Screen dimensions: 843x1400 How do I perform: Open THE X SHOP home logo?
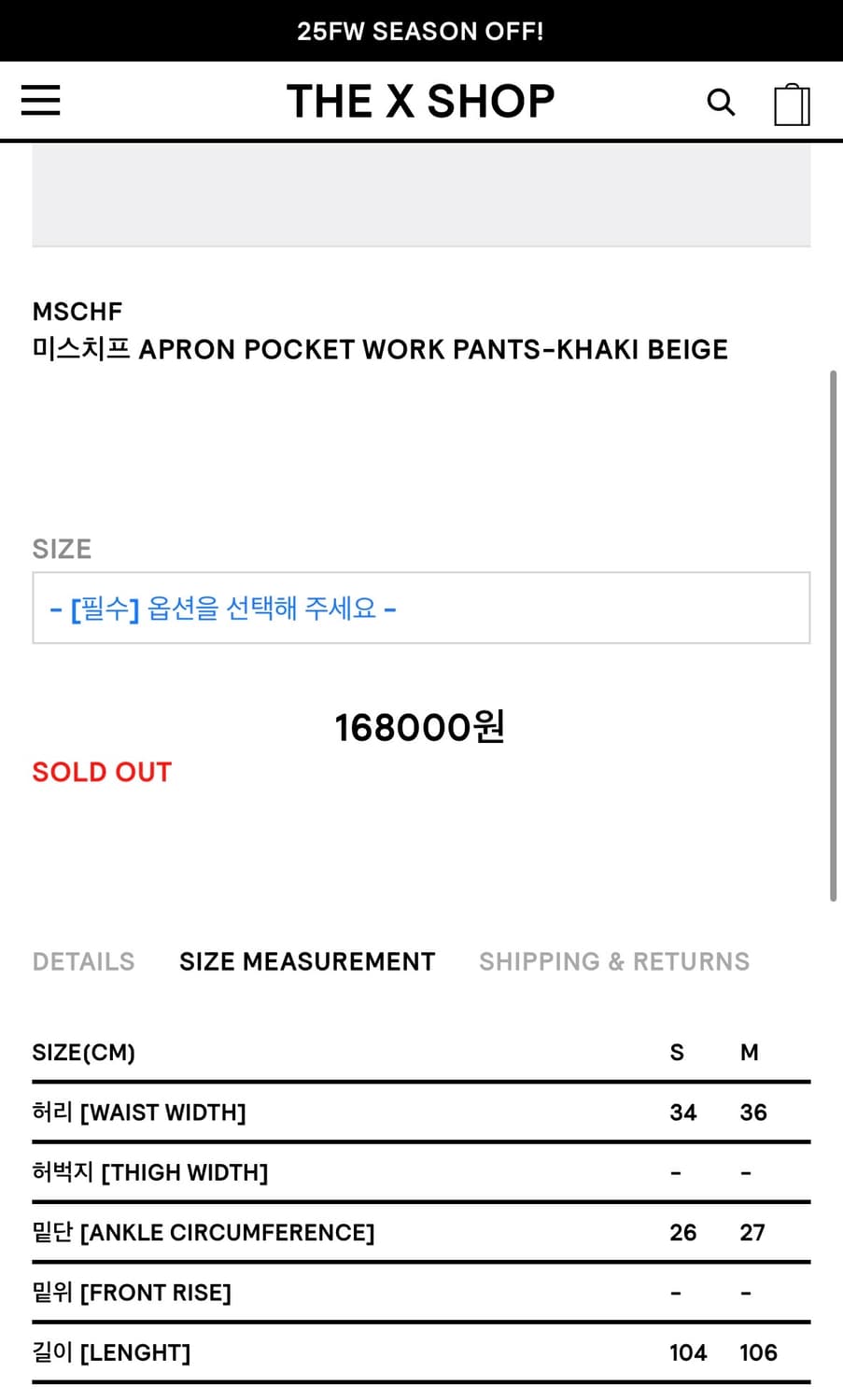tap(421, 101)
